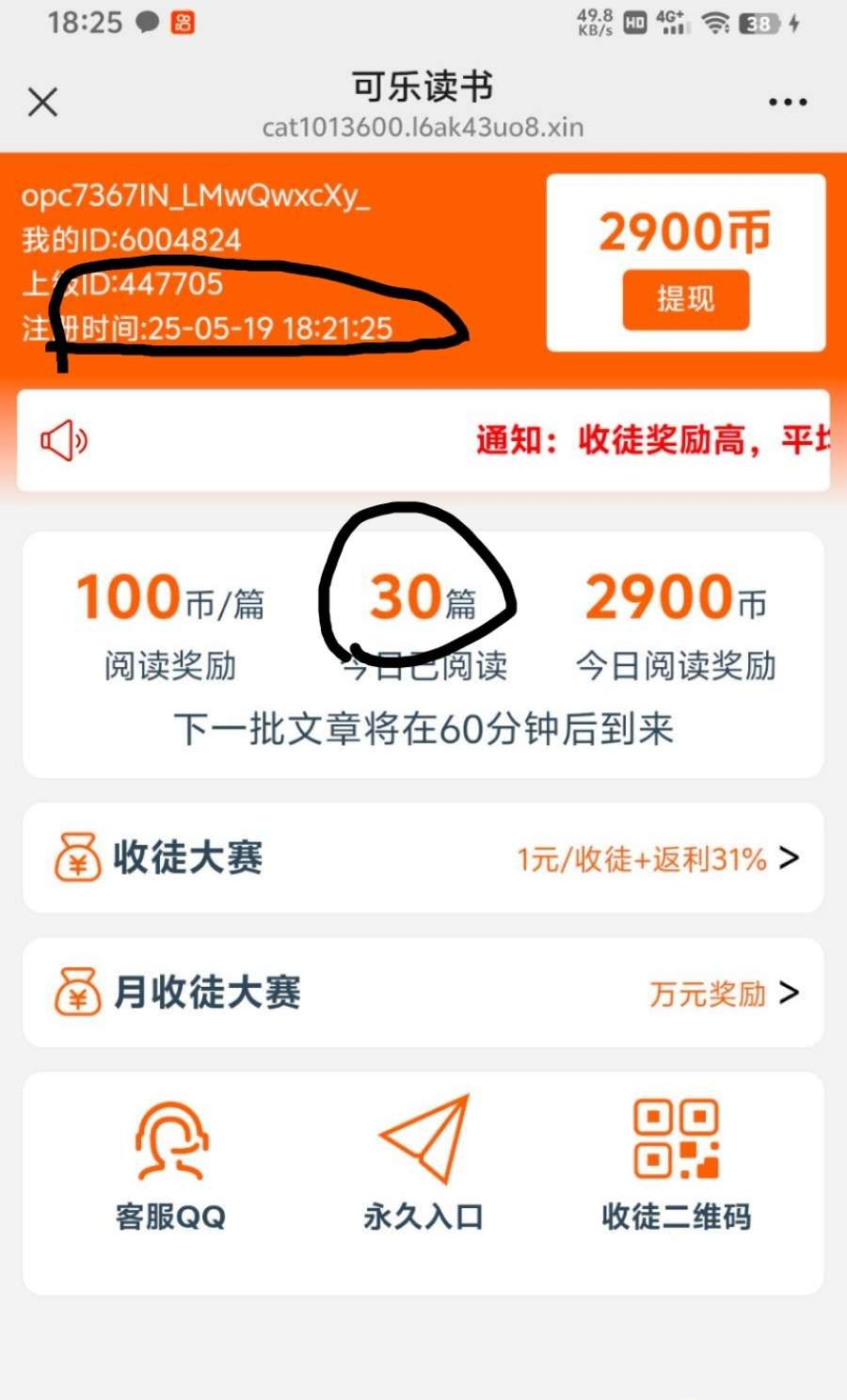Show the 收徒二维码 QR code

676,1165
